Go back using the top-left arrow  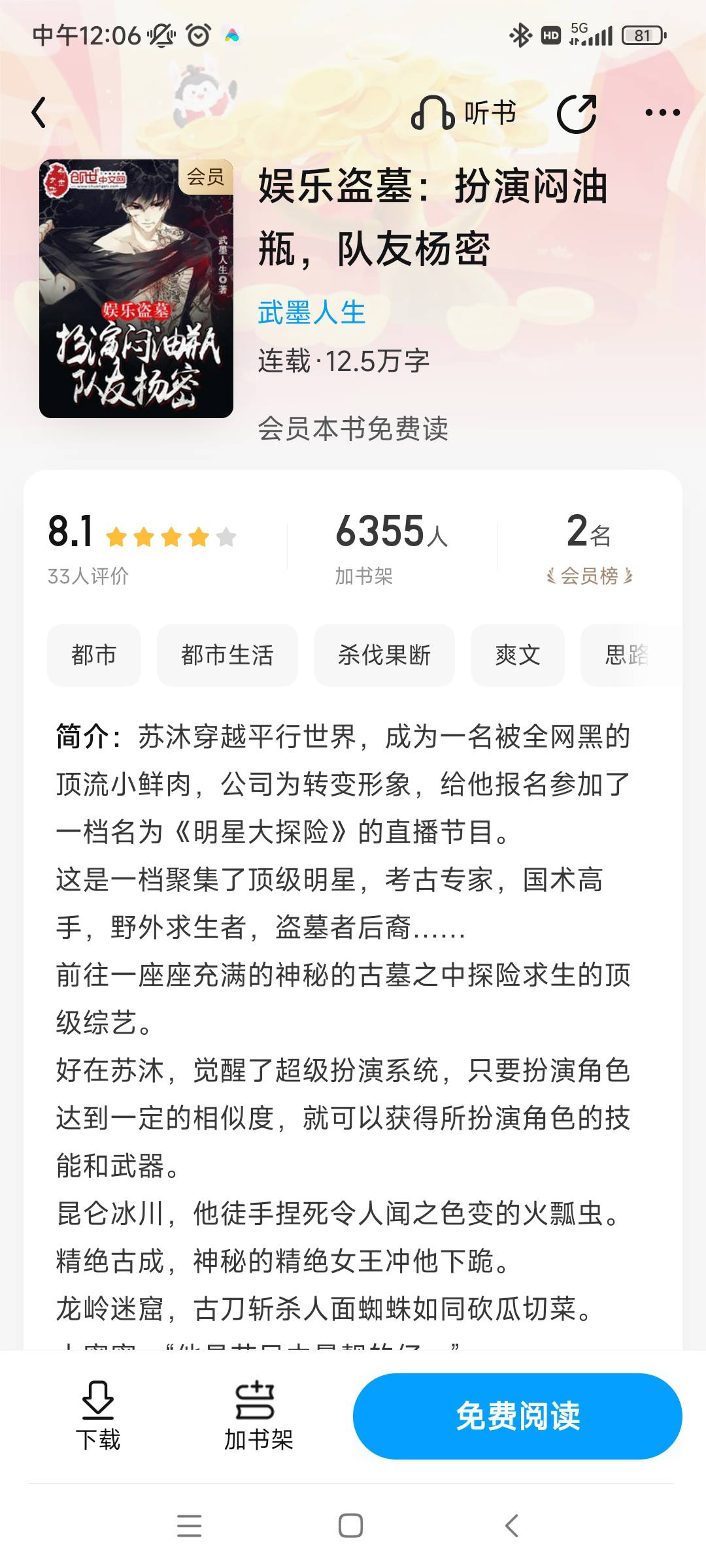pos(39,112)
